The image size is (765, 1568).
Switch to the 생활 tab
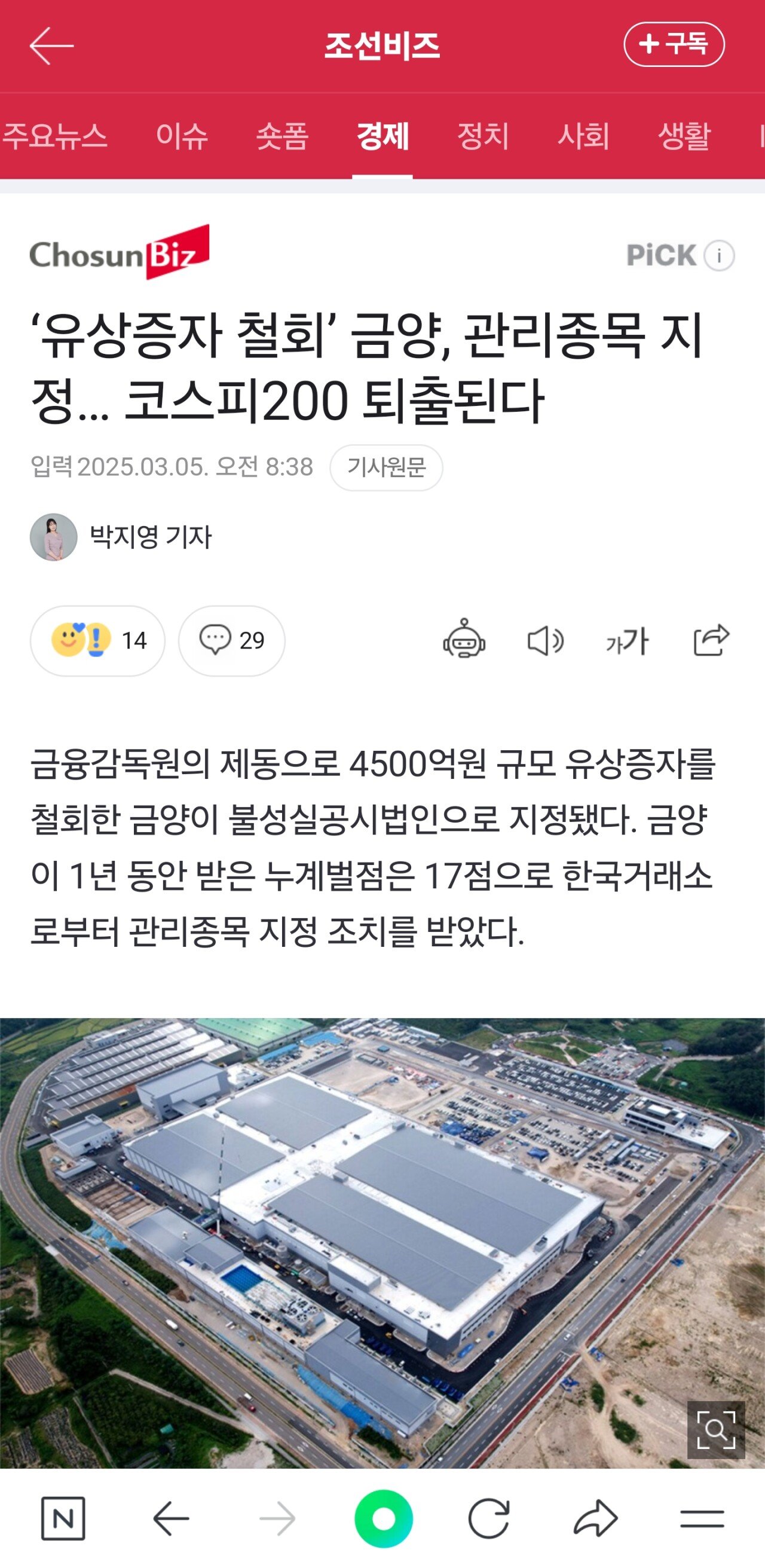pyautogui.click(x=684, y=136)
